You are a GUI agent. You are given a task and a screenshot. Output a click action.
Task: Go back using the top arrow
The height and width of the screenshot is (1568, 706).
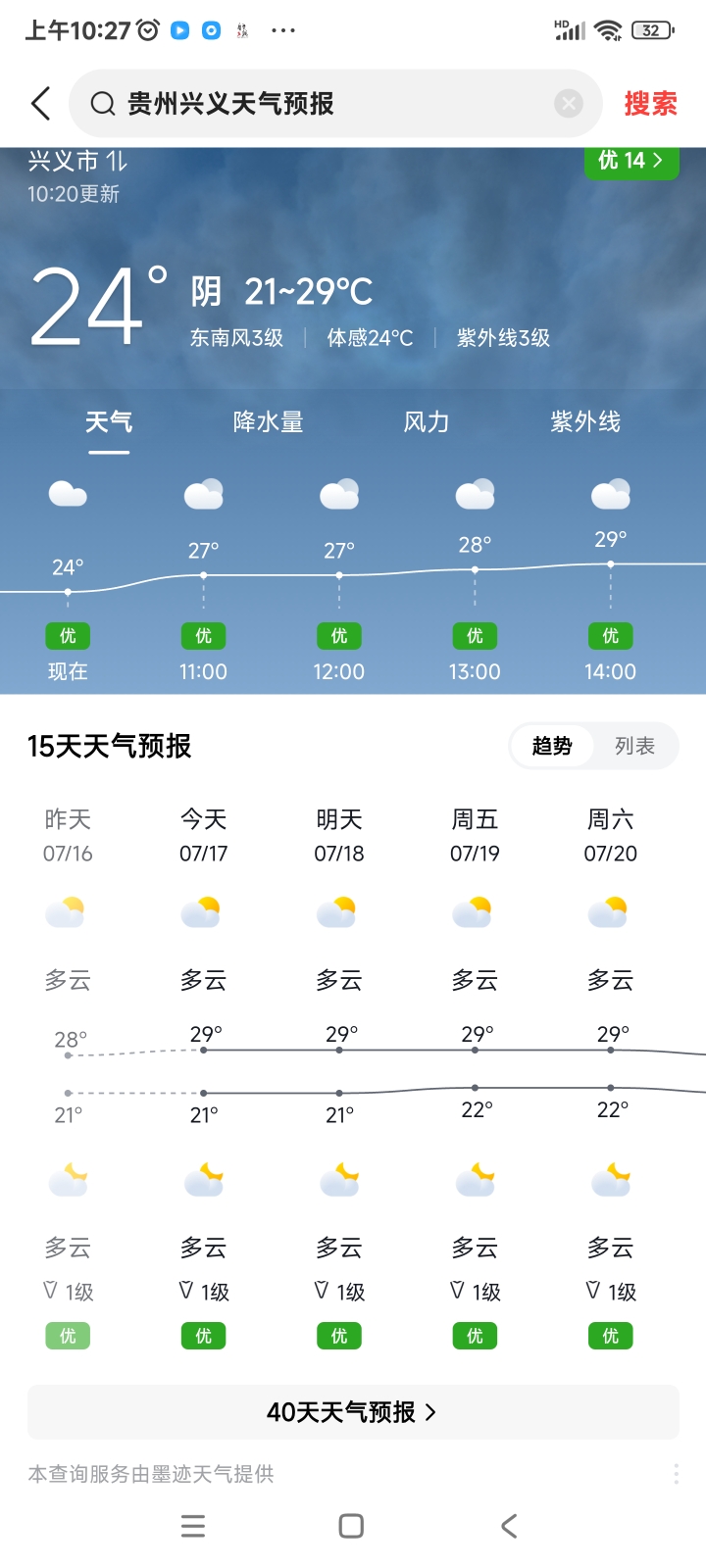[x=41, y=103]
